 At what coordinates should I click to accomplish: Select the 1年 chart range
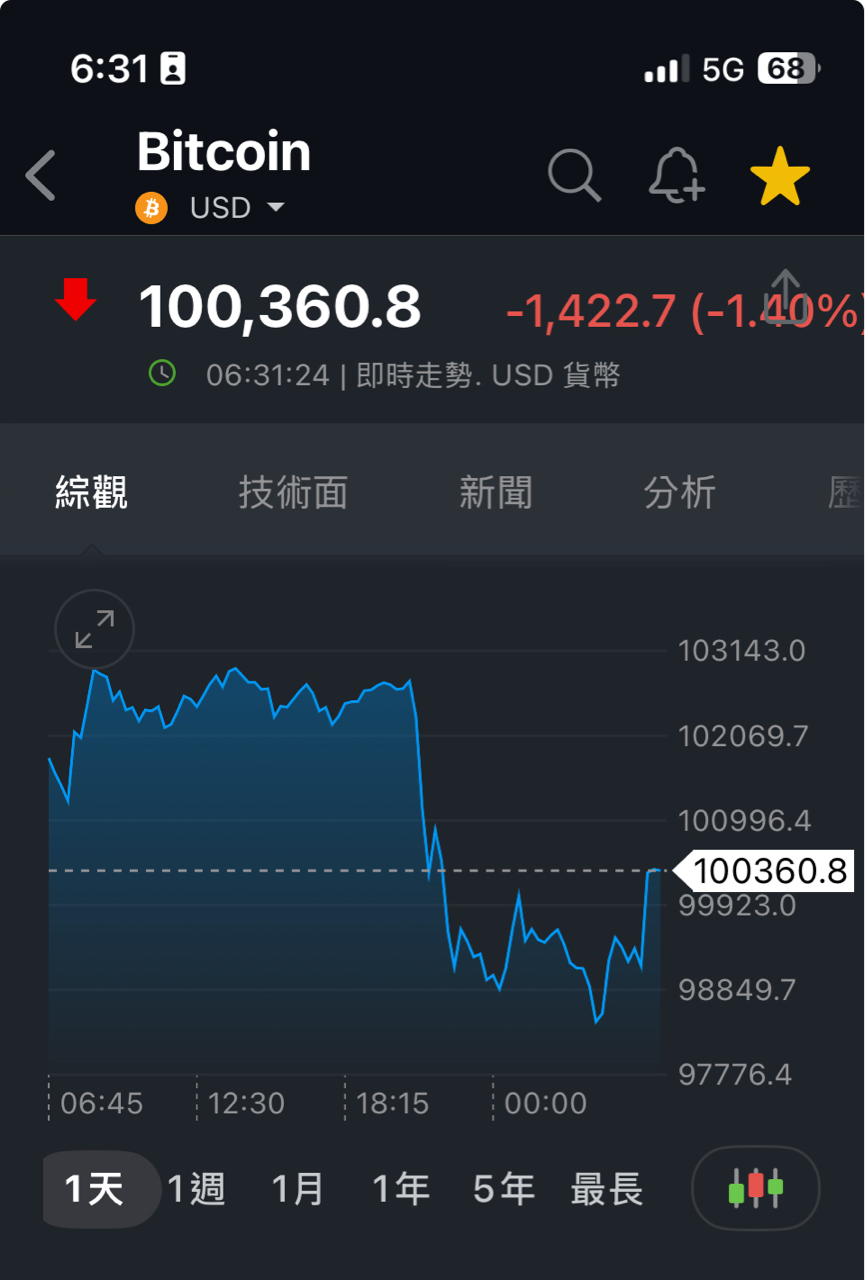coord(400,1189)
